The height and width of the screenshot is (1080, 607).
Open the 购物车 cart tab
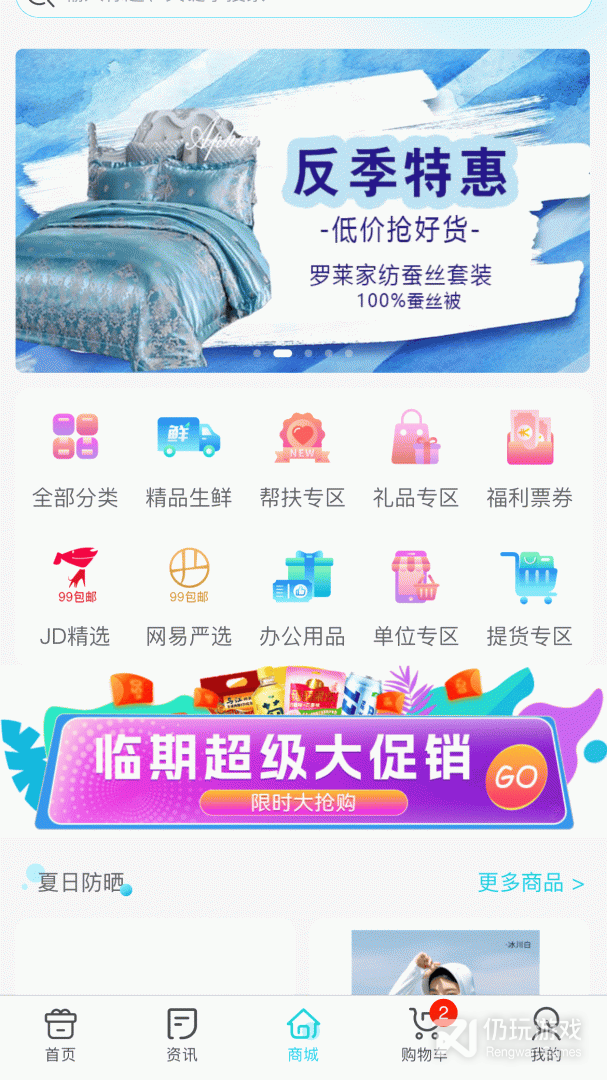tap(425, 1036)
